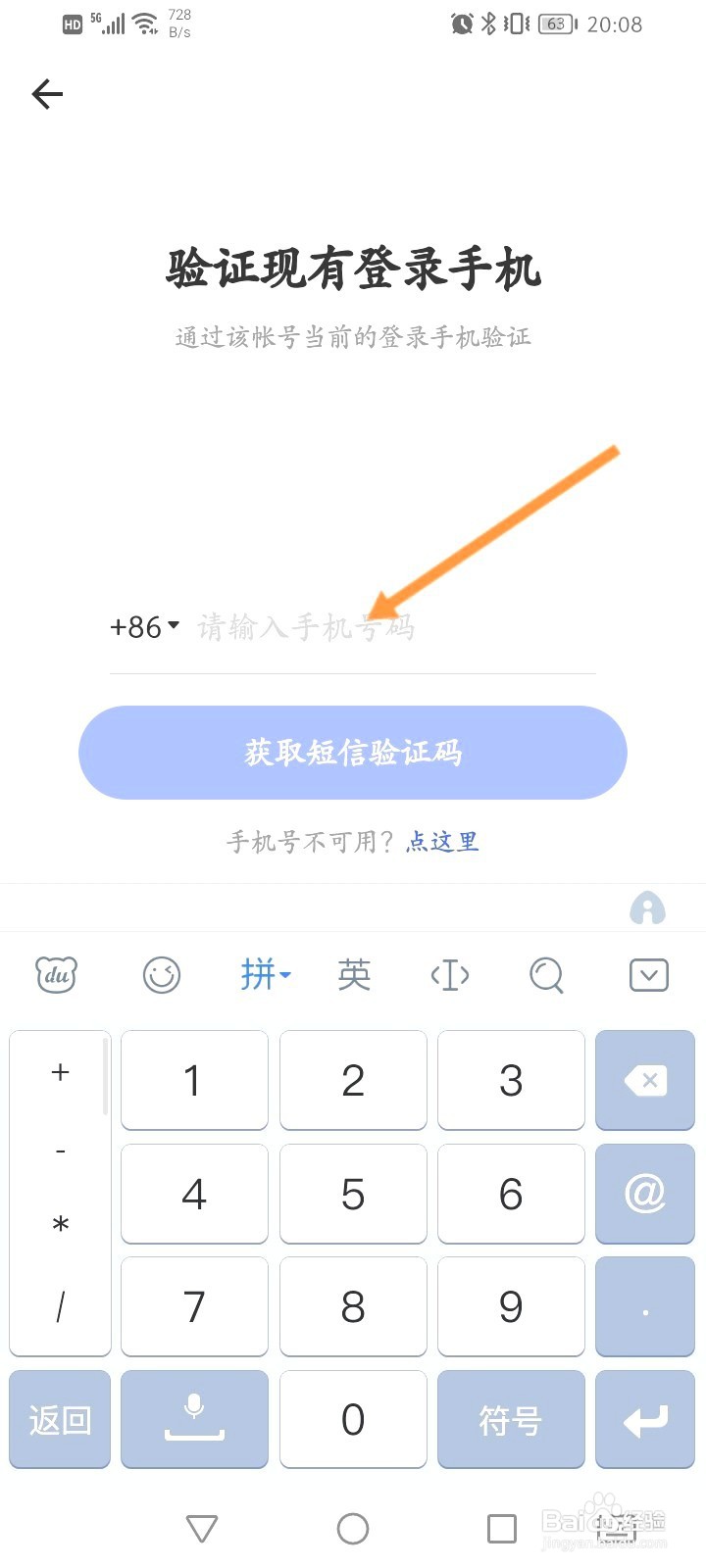The height and width of the screenshot is (1568, 706).
Task: Start voice input with the microphone key
Action: tap(194, 1419)
